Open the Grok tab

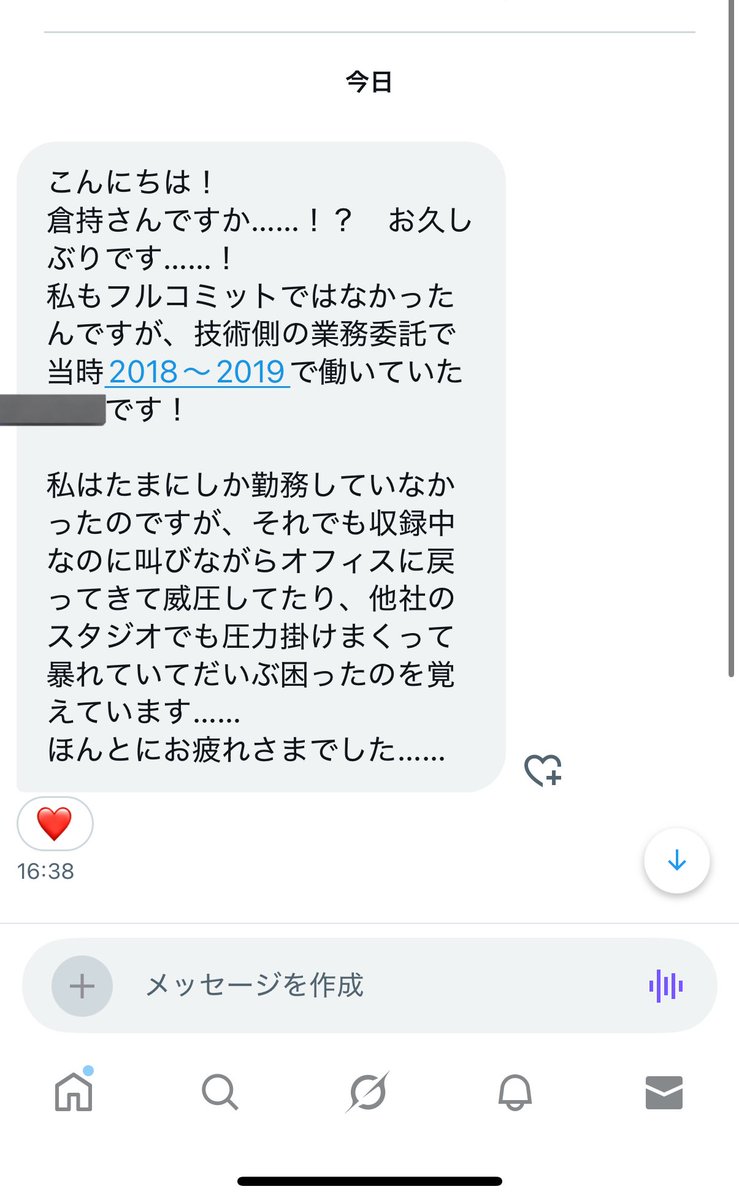pos(368,1092)
